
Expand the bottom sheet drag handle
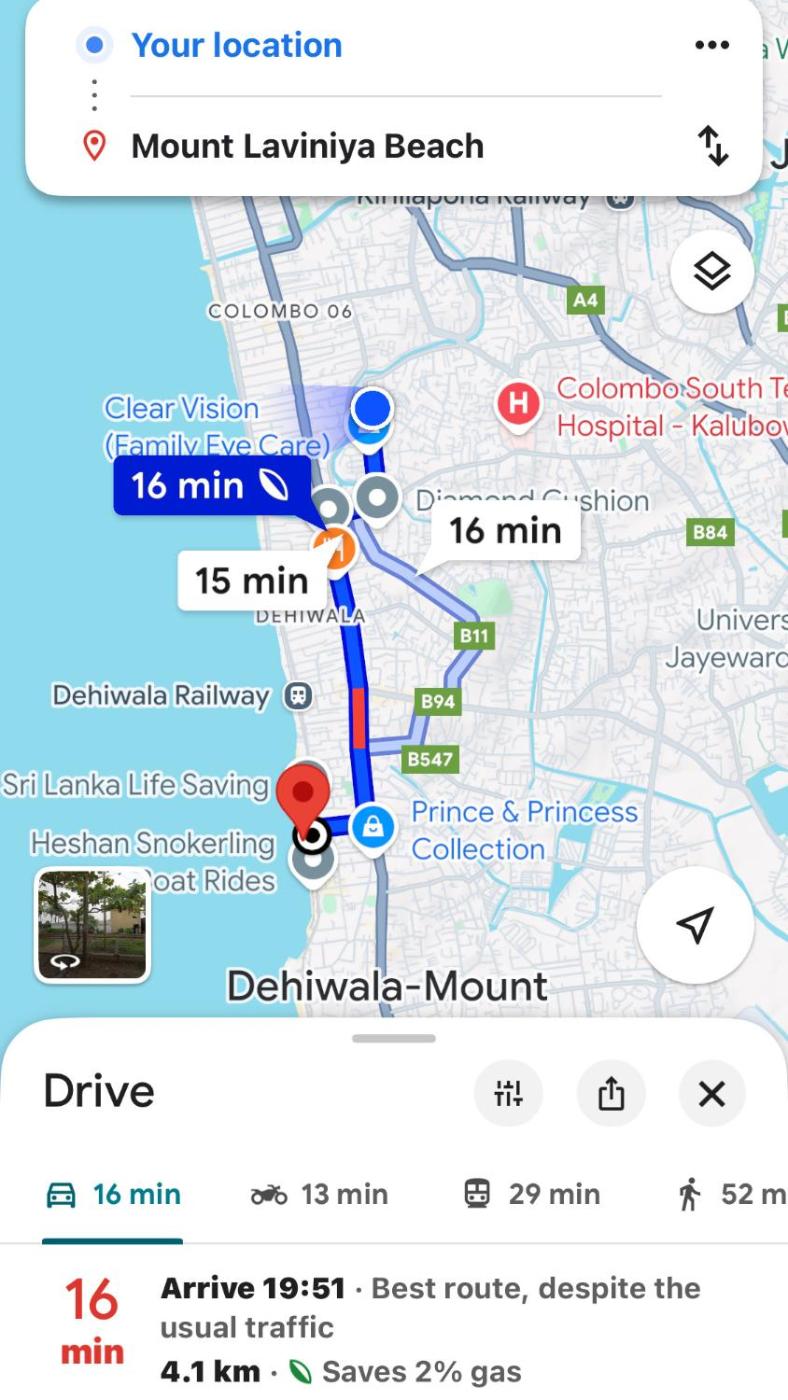tap(394, 1038)
